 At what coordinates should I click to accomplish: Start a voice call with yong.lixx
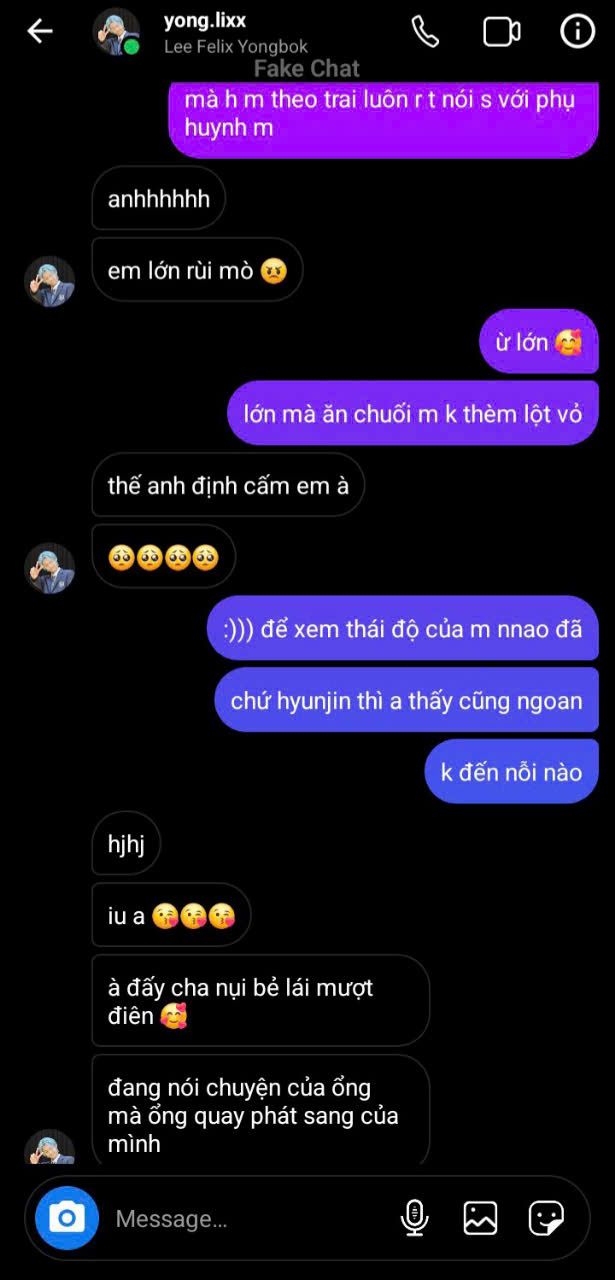(425, 31)
